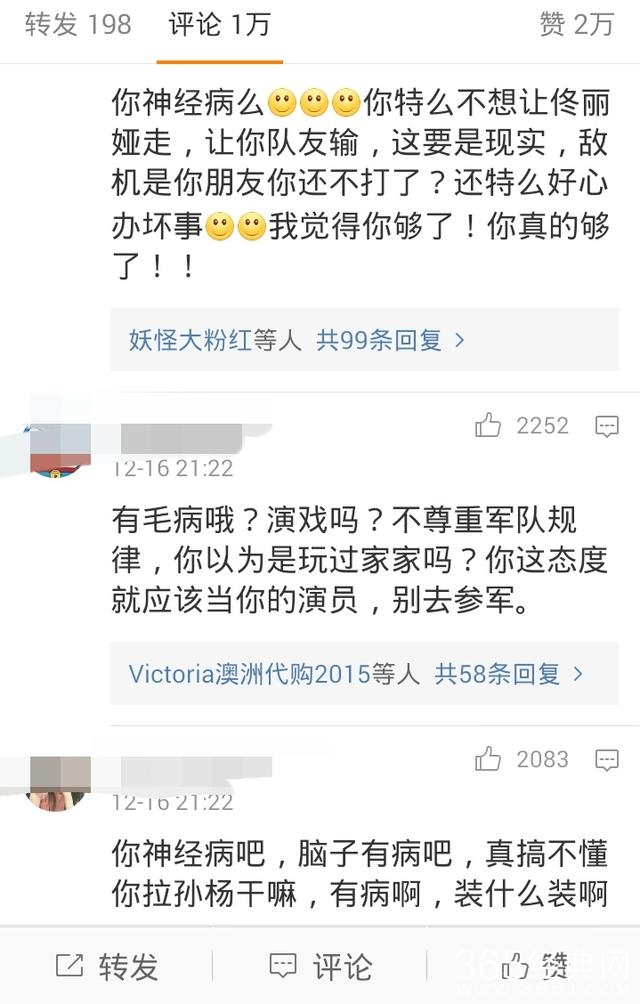Switch to the 转发 198 tab
This screenshot has height=1004, width=640.
coord(78,25)
